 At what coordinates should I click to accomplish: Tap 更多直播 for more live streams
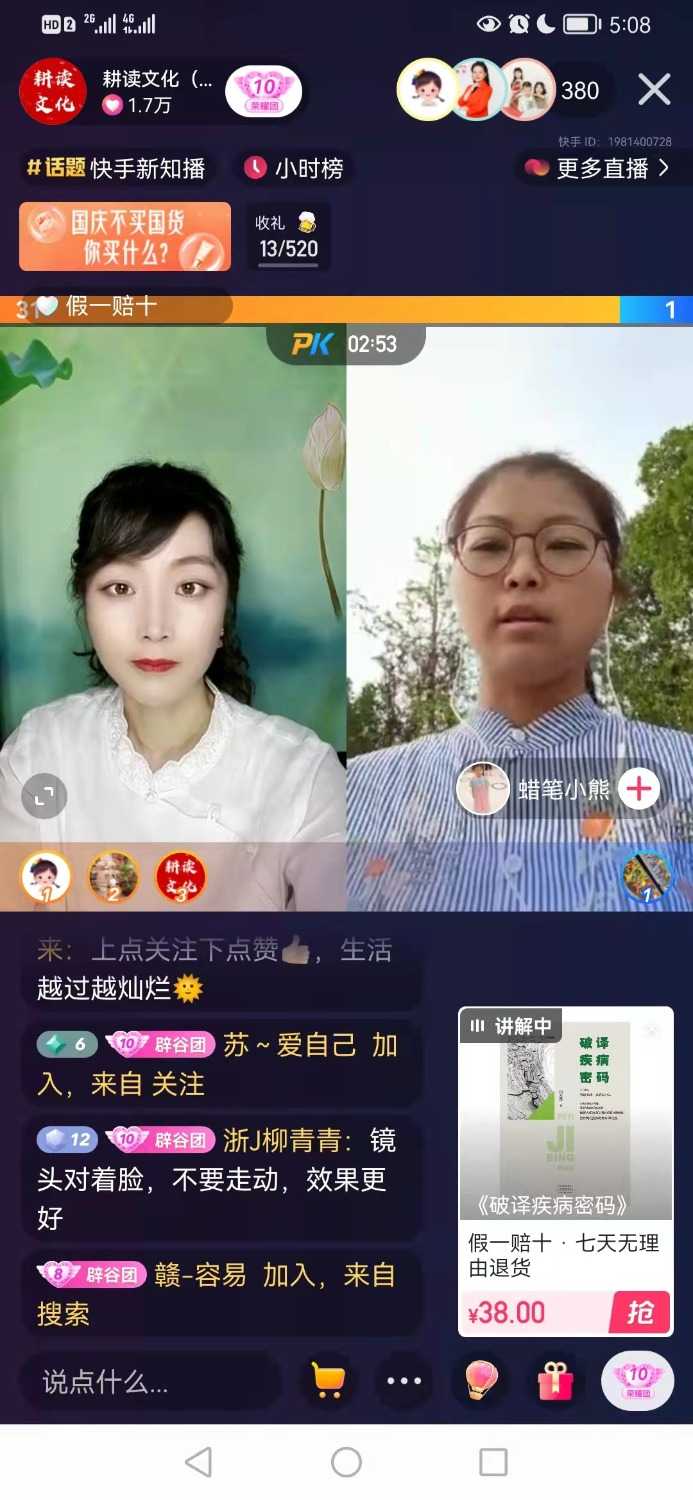(x=600, y=168)
